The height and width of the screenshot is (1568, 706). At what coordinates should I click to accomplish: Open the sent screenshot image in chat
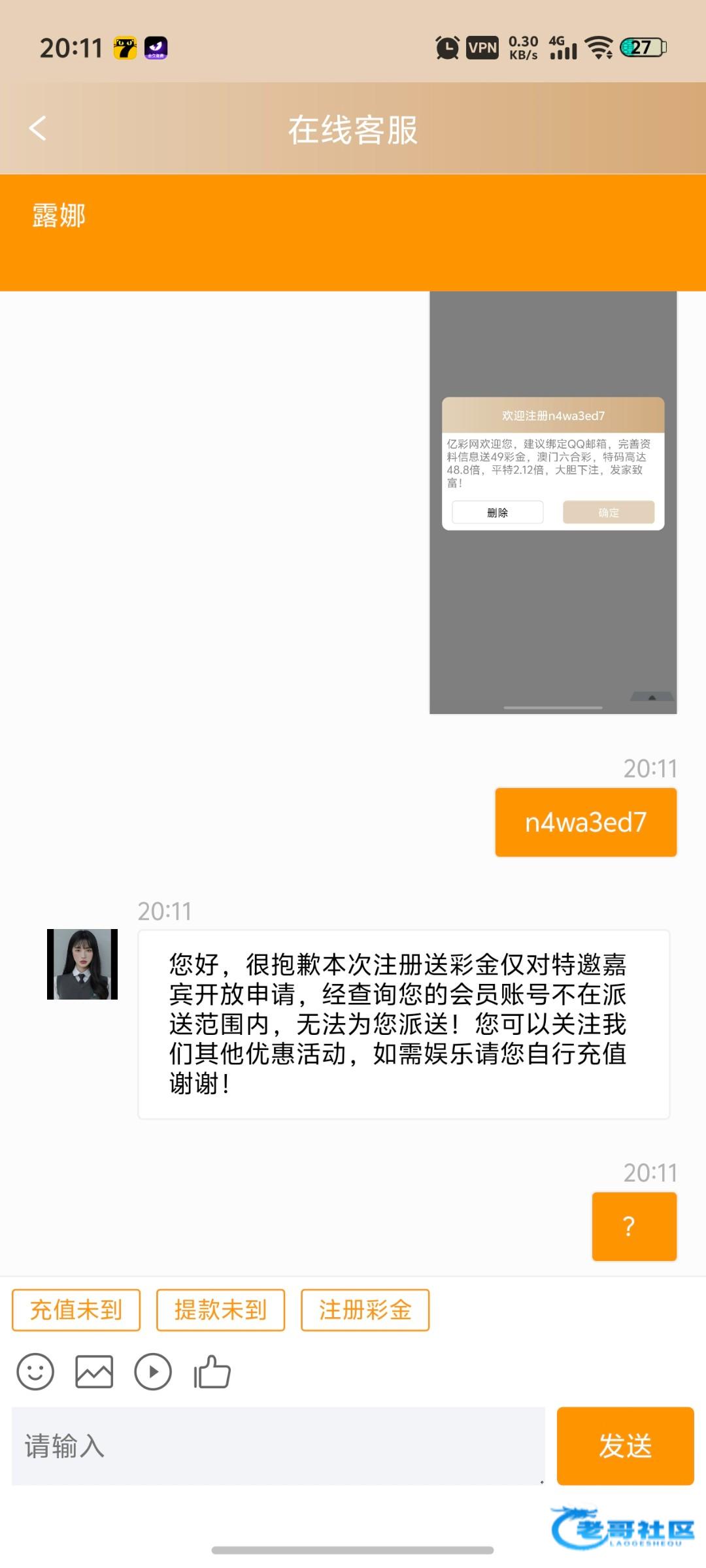tap(553, 503)
